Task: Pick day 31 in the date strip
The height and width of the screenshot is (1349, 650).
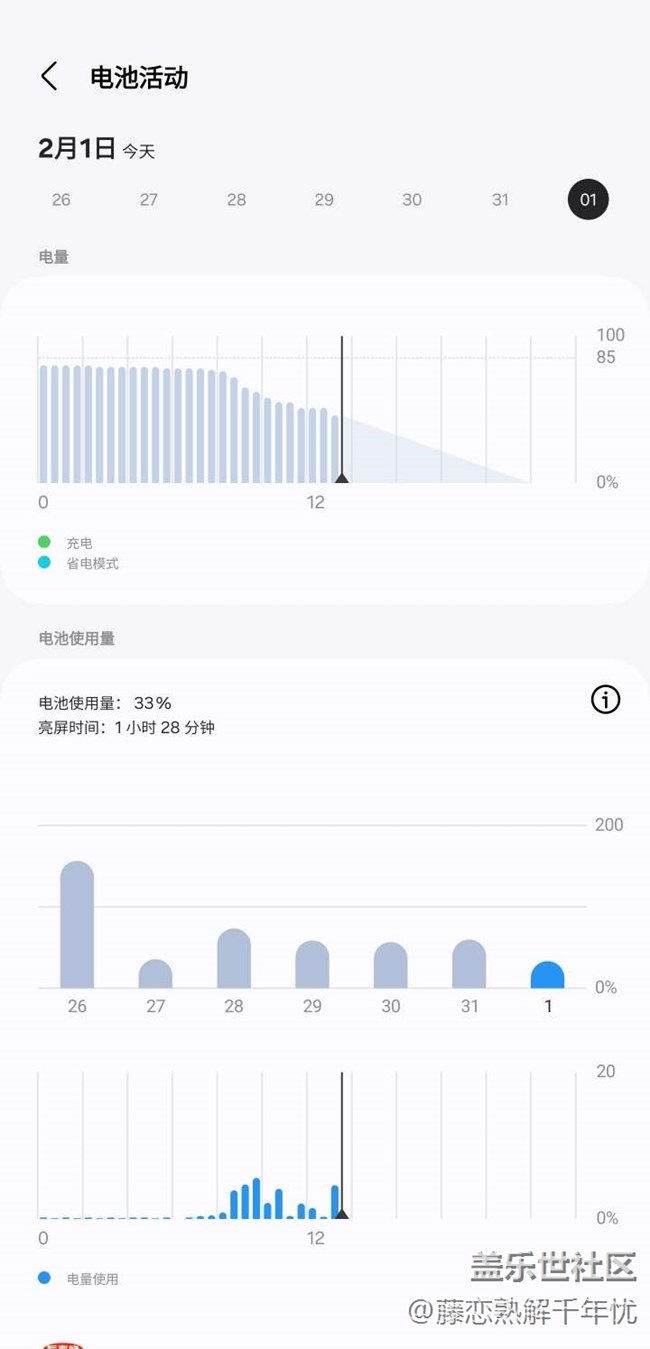Action: click(x=500, y=200)
